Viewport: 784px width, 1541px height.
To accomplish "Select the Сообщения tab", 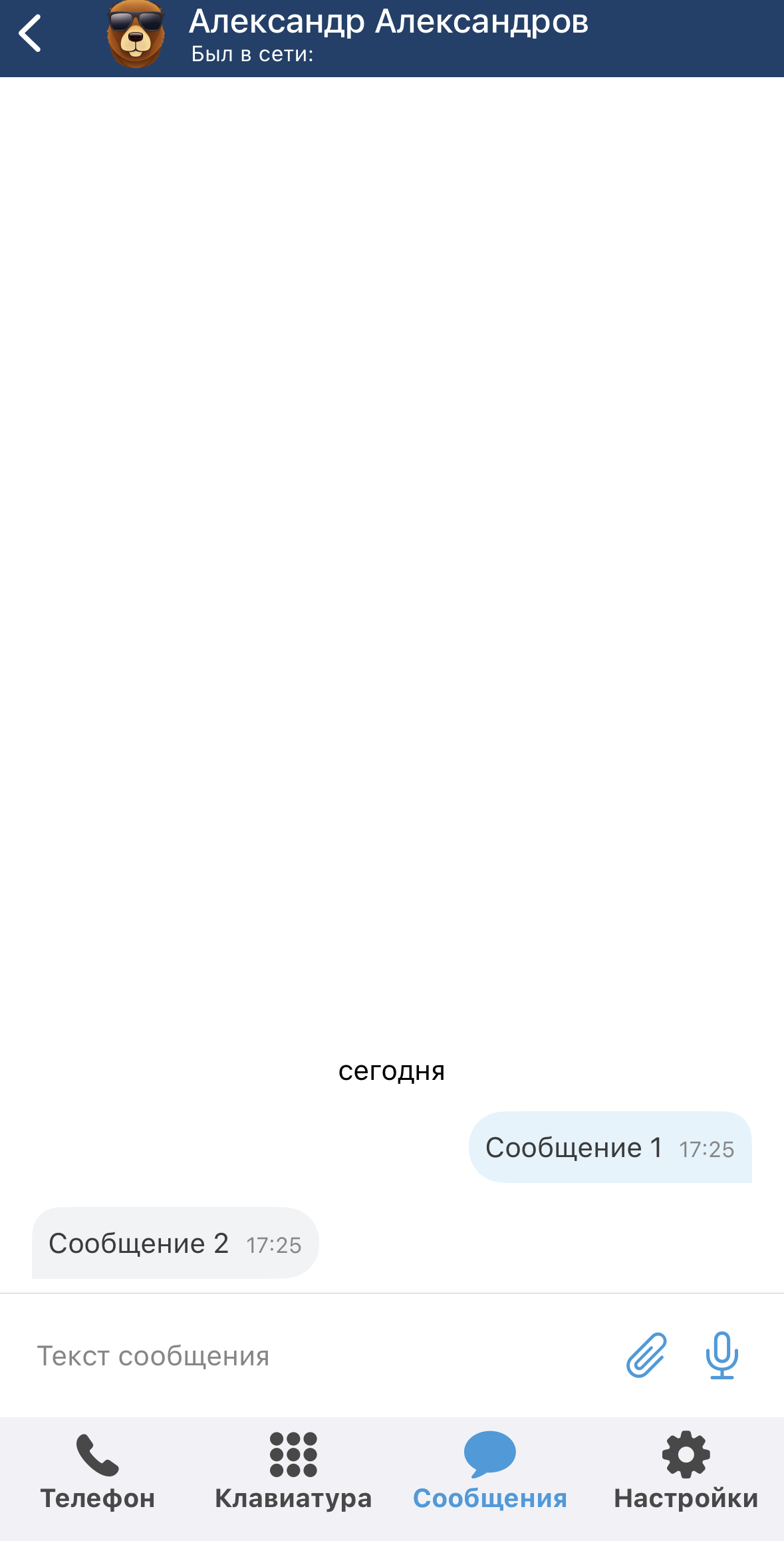I will click(490, 1472).
